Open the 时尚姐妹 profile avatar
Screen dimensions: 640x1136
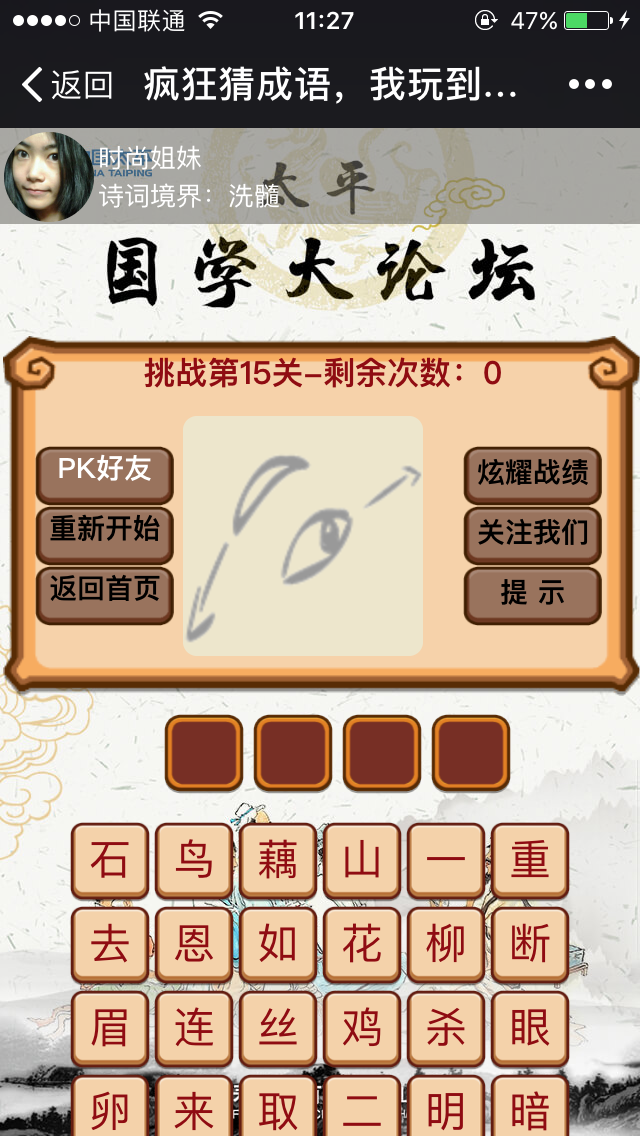point(48,177)
